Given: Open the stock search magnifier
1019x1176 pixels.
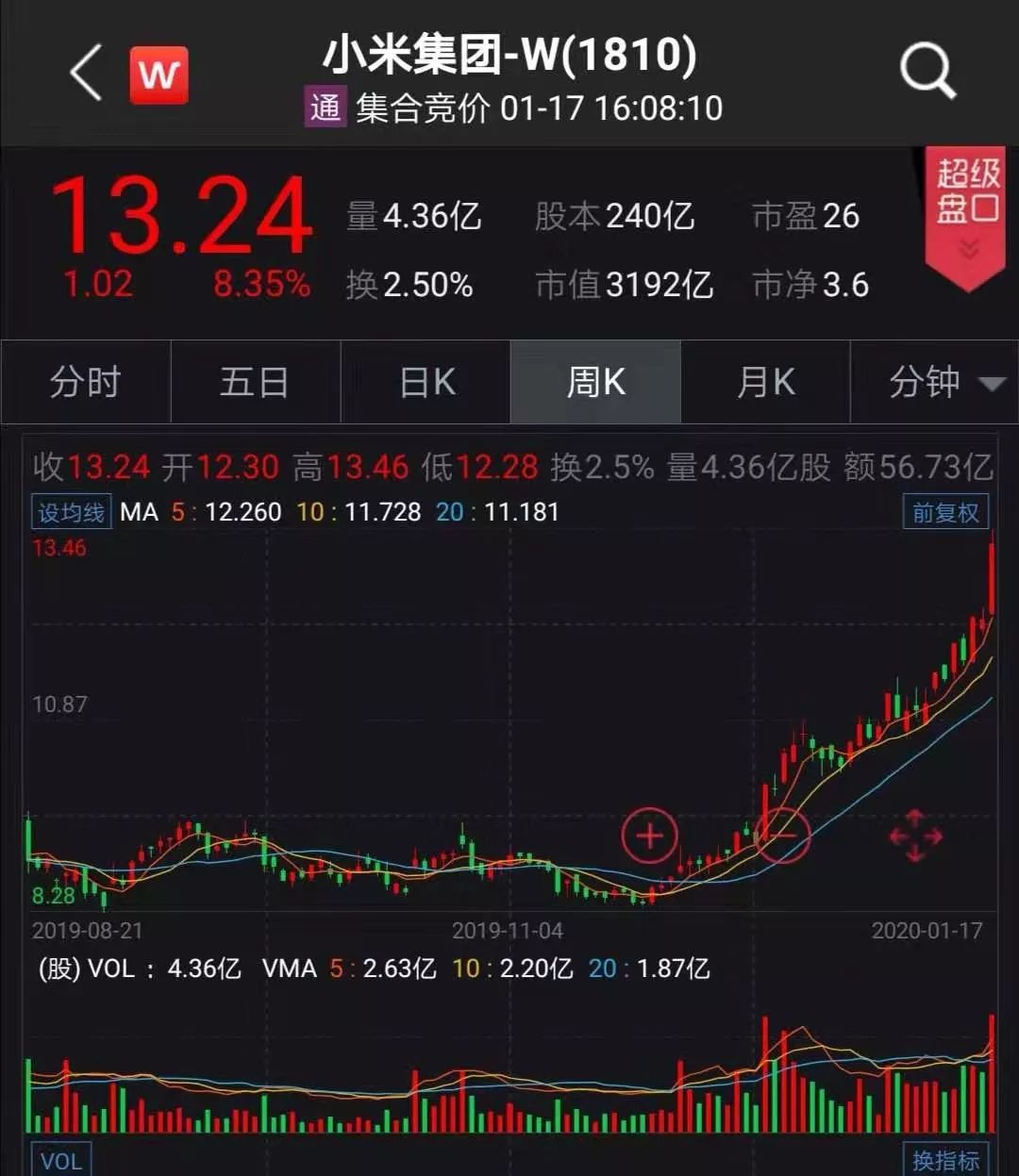Looking at the screenshot, I should pos(927,72).
